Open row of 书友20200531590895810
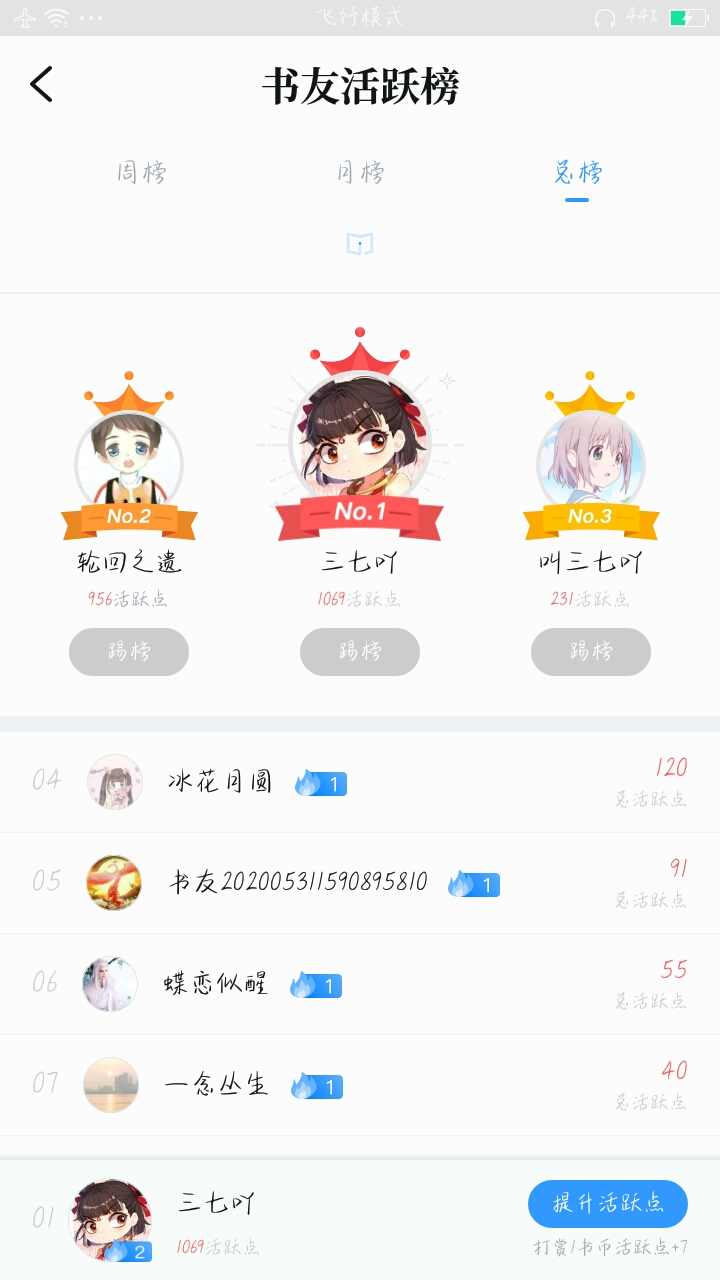720x1280 pixels. coord(360,883)
